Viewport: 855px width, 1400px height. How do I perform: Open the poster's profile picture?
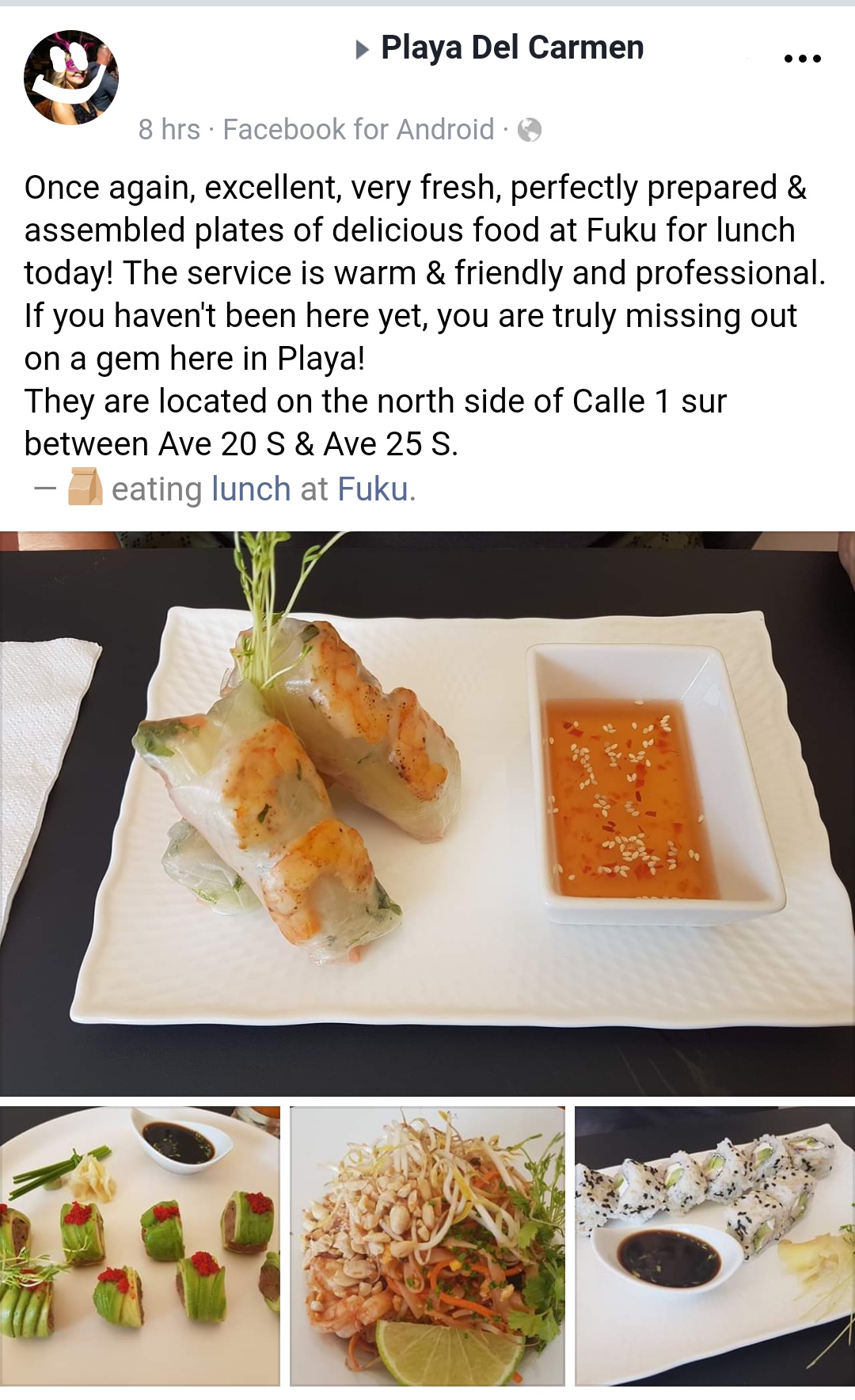pyautogui.click(x=71, y=78)
